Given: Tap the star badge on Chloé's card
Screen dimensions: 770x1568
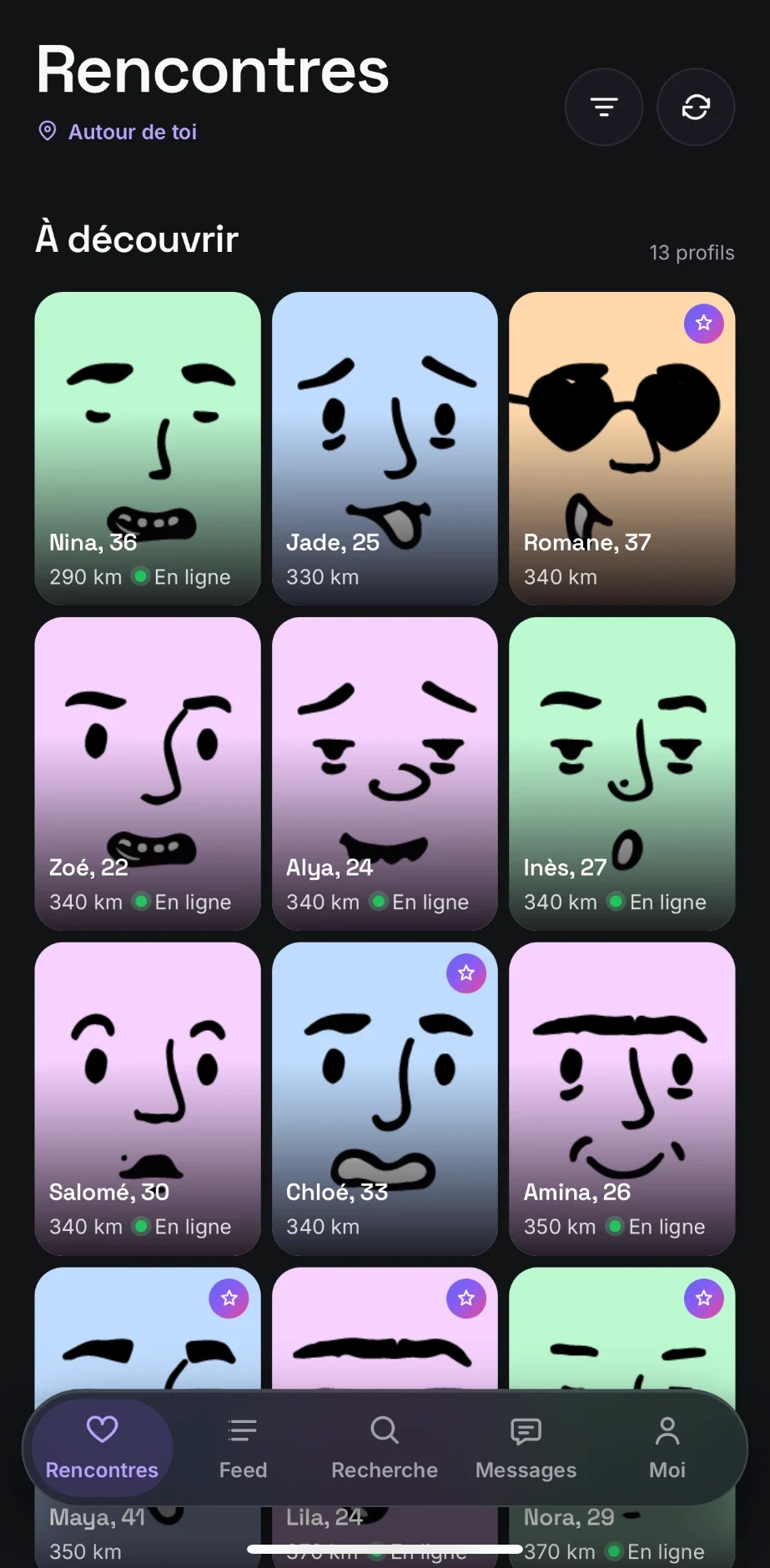Looking at the screenshot, I should coord(466,973).
